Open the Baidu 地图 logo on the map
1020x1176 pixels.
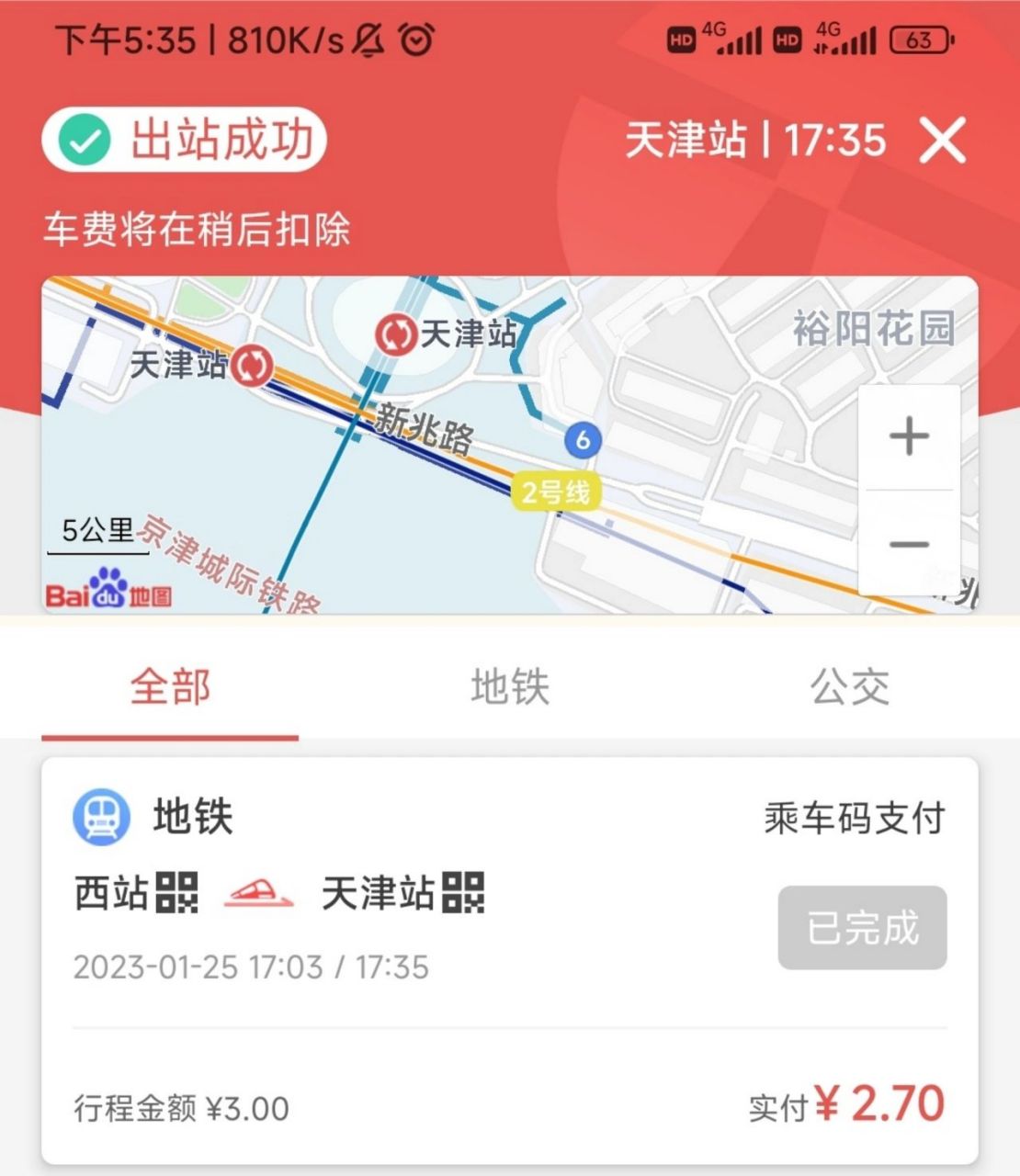(110, 594)
